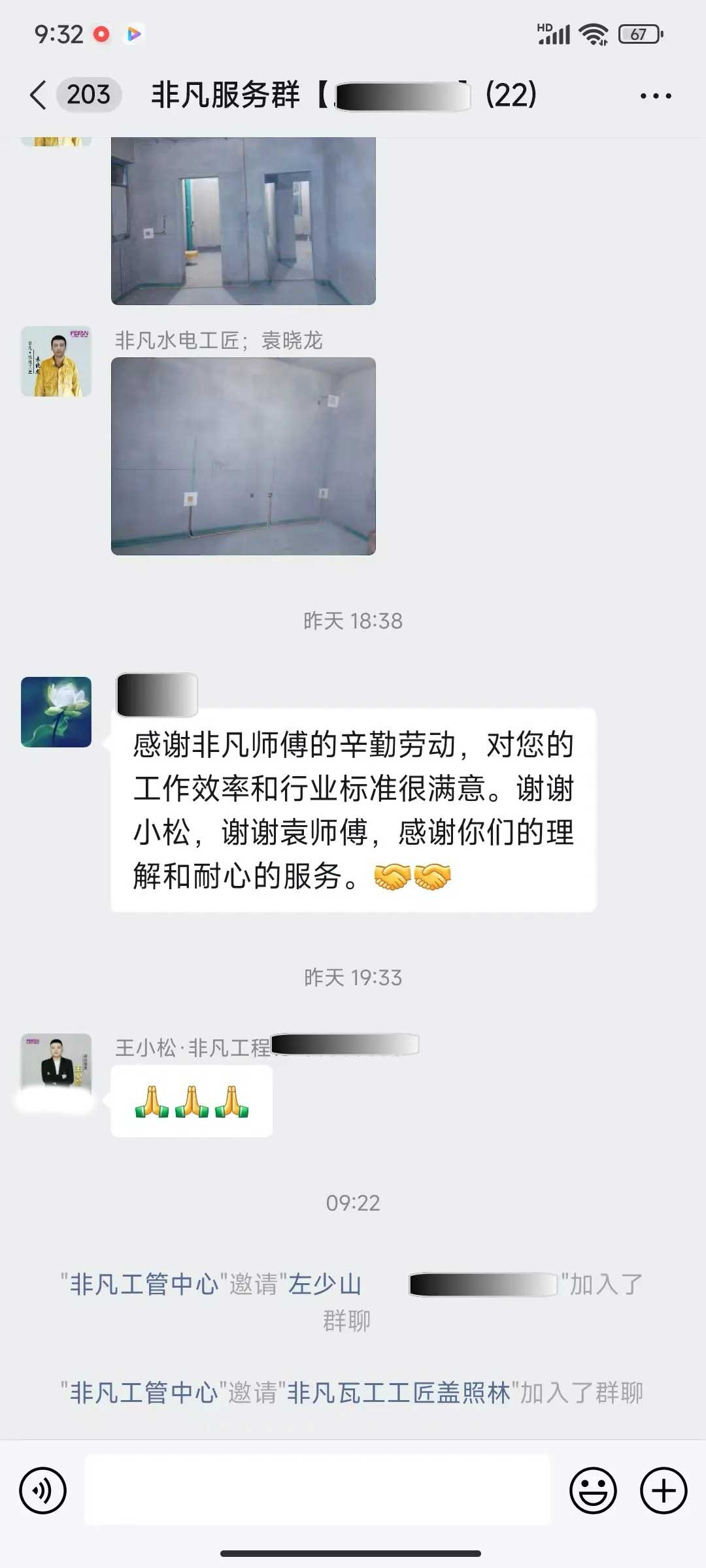
Task: Switch to voice message input
Action: [43, 1490]
